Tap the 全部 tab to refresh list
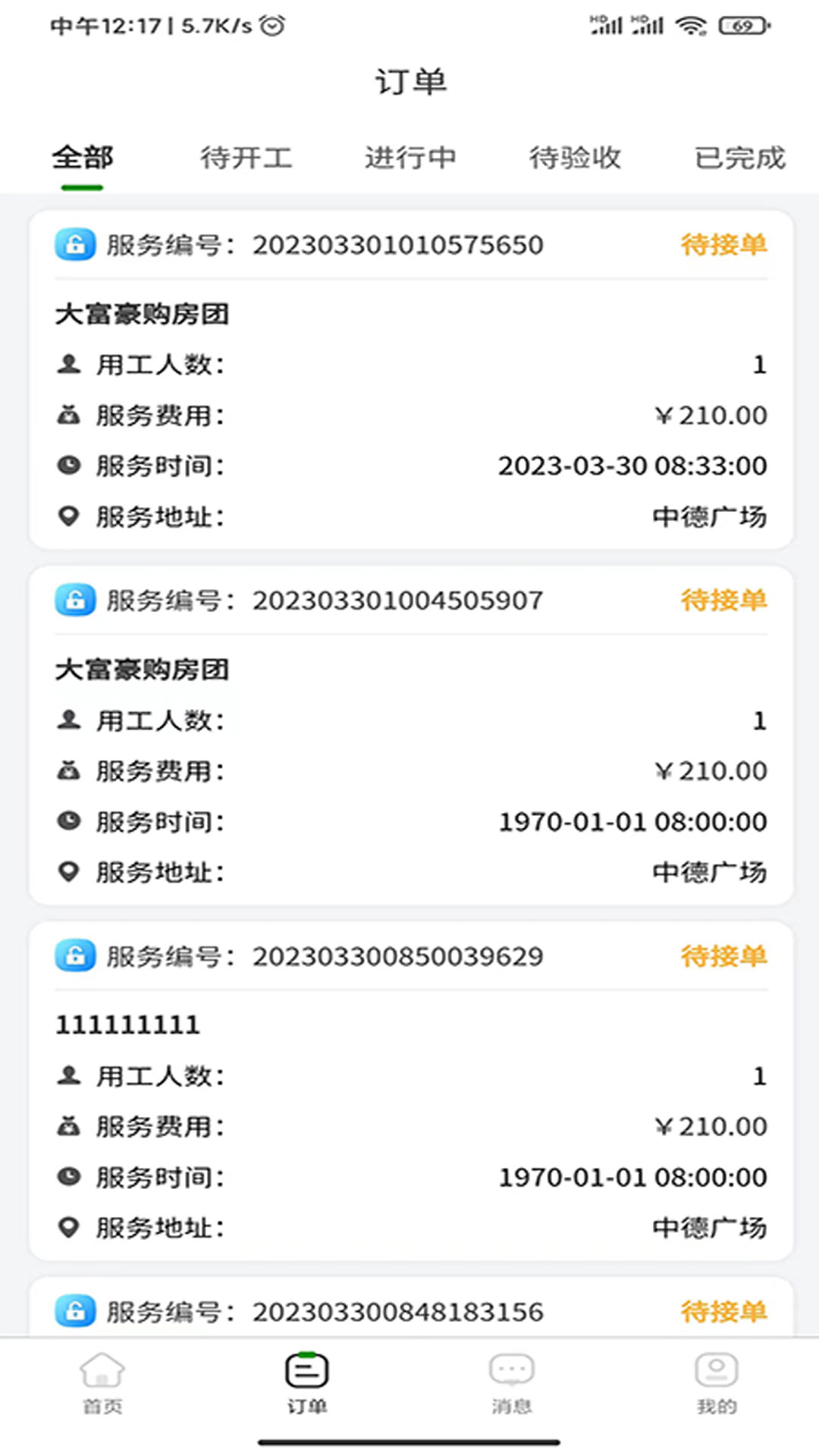 tap(82, 158)
